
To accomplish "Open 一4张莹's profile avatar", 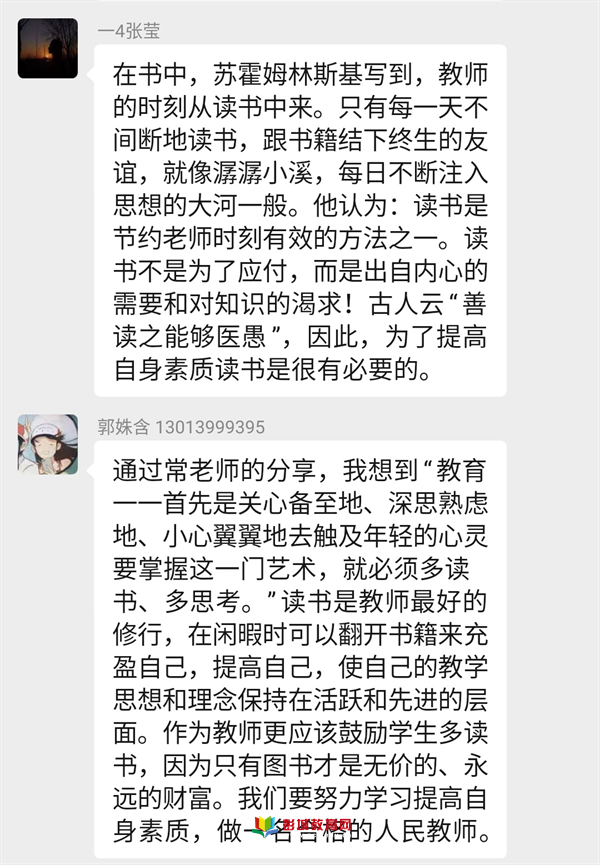I will click(48, 48).
